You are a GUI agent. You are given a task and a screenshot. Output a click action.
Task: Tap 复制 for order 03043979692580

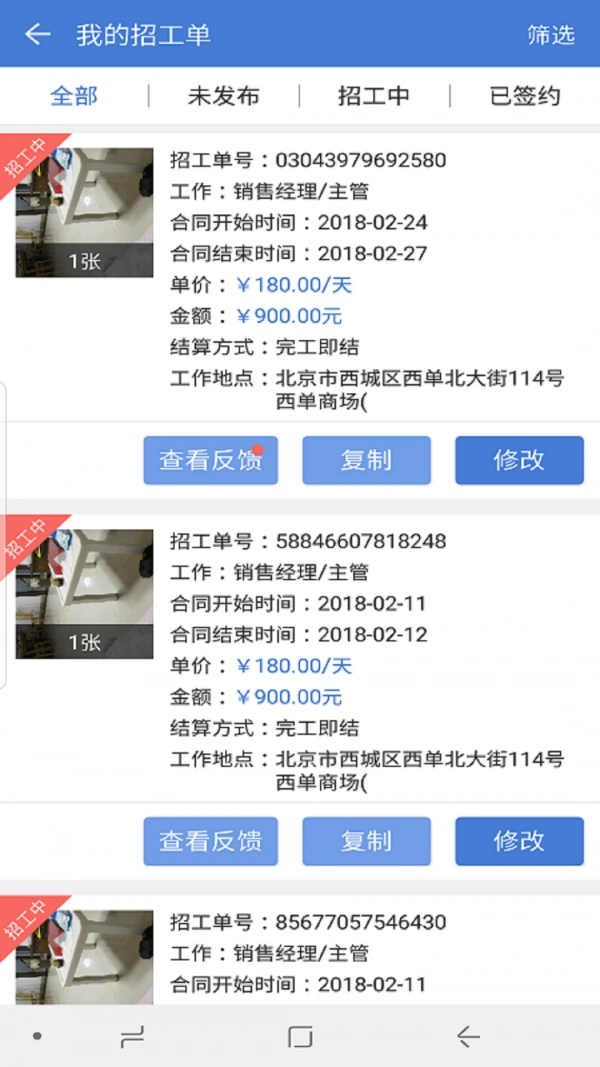coord(366,460)
